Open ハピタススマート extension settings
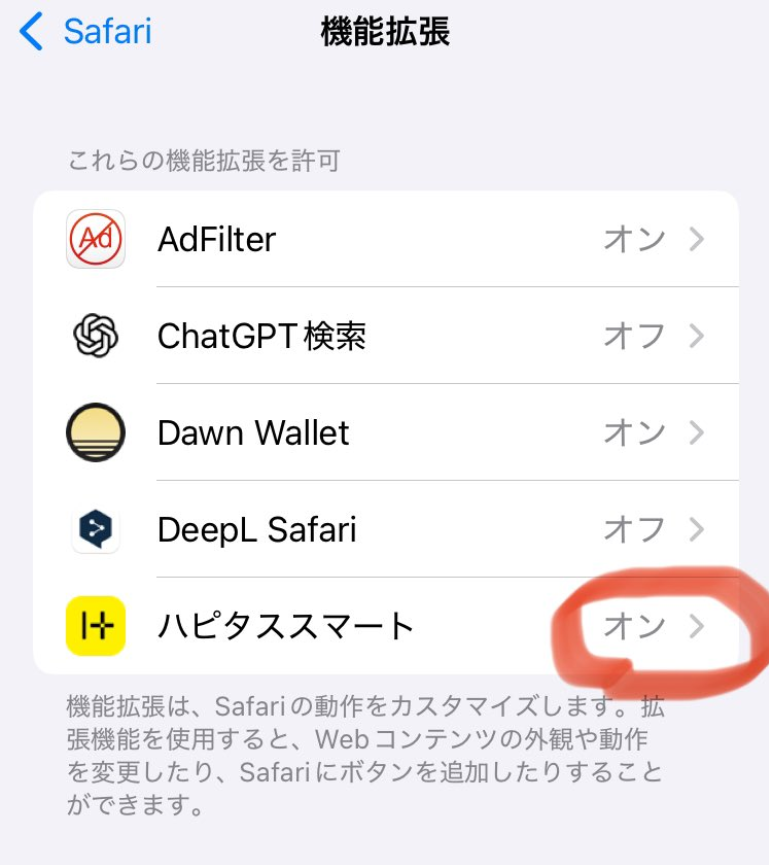The height and width of the screenshot is (865, 769). point(385,626)
